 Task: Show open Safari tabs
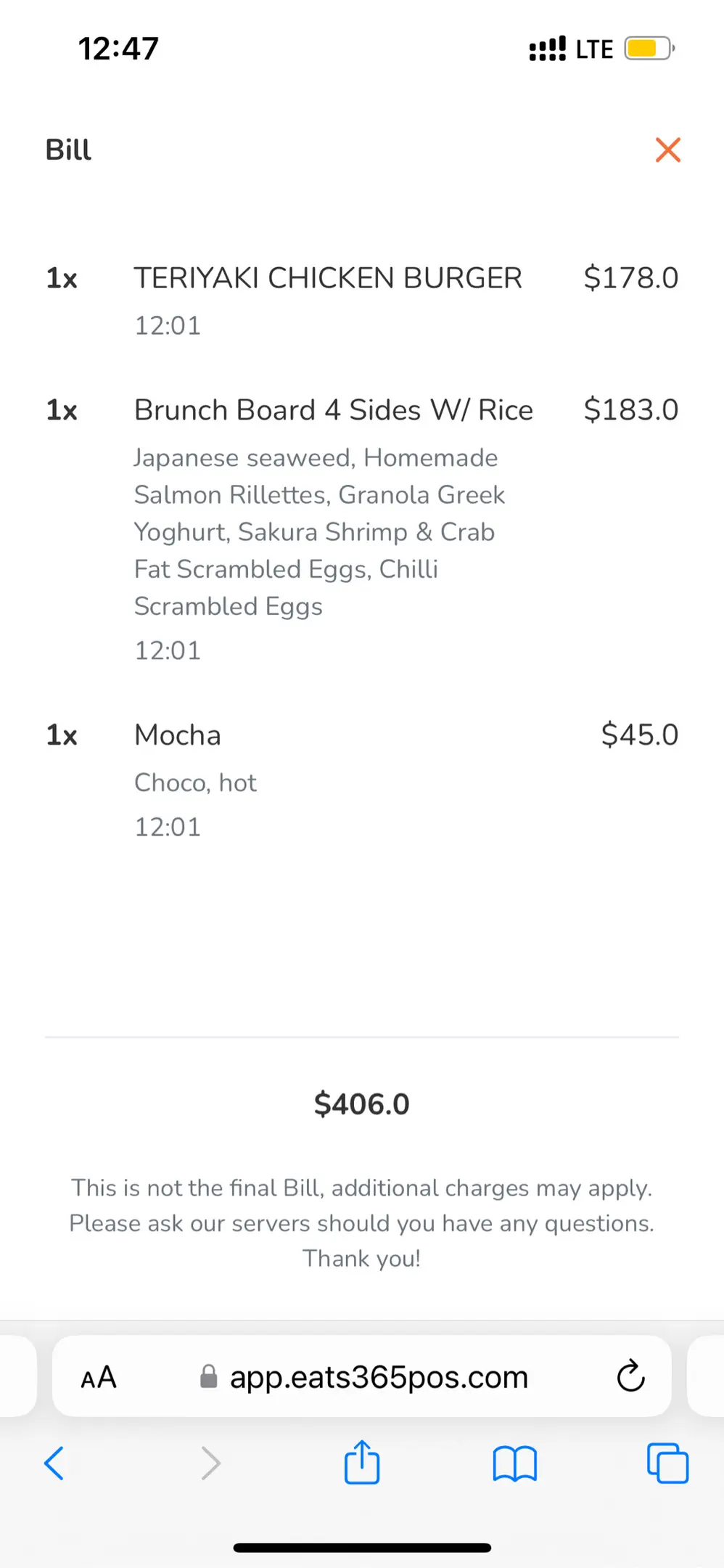(667, 1463)
